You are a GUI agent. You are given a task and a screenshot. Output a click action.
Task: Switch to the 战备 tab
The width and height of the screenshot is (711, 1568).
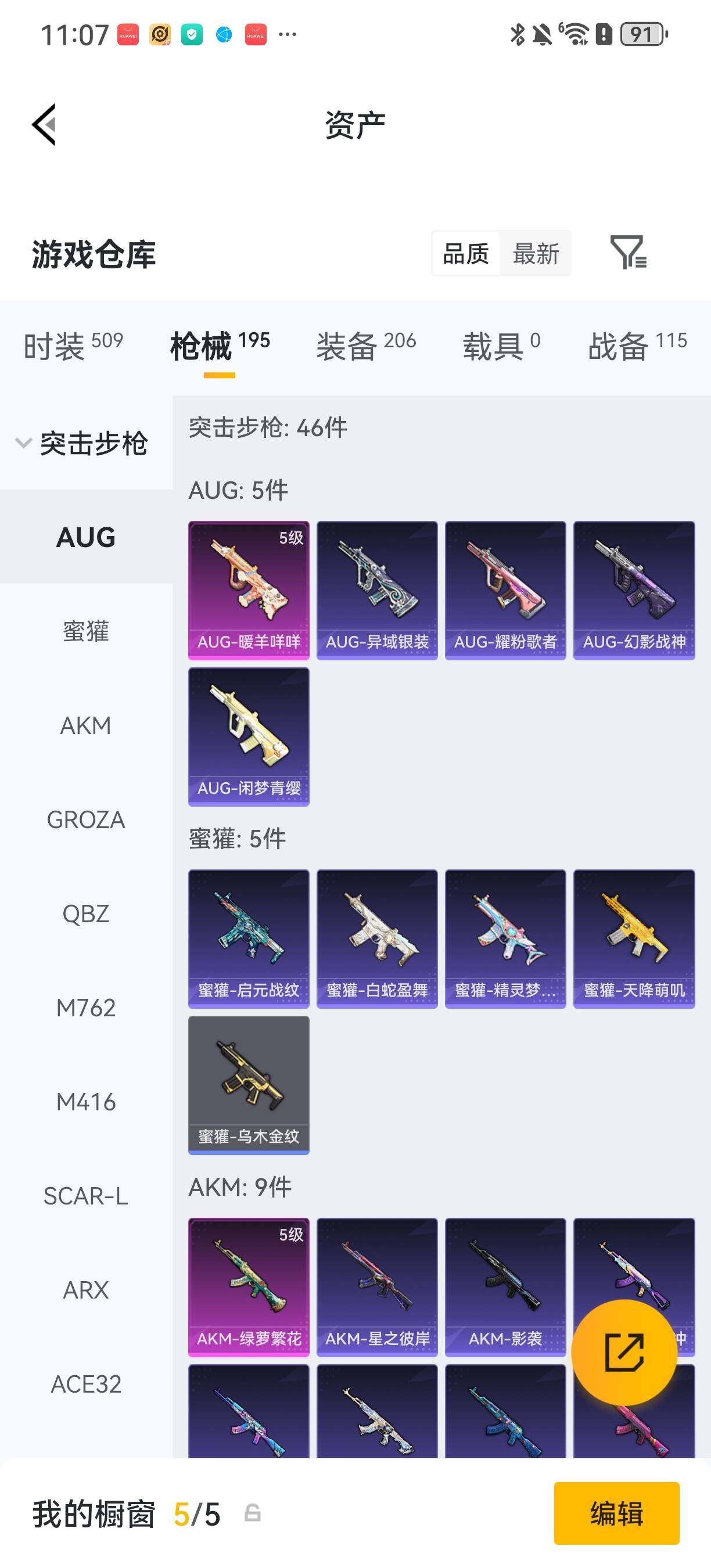click(637, 346)
